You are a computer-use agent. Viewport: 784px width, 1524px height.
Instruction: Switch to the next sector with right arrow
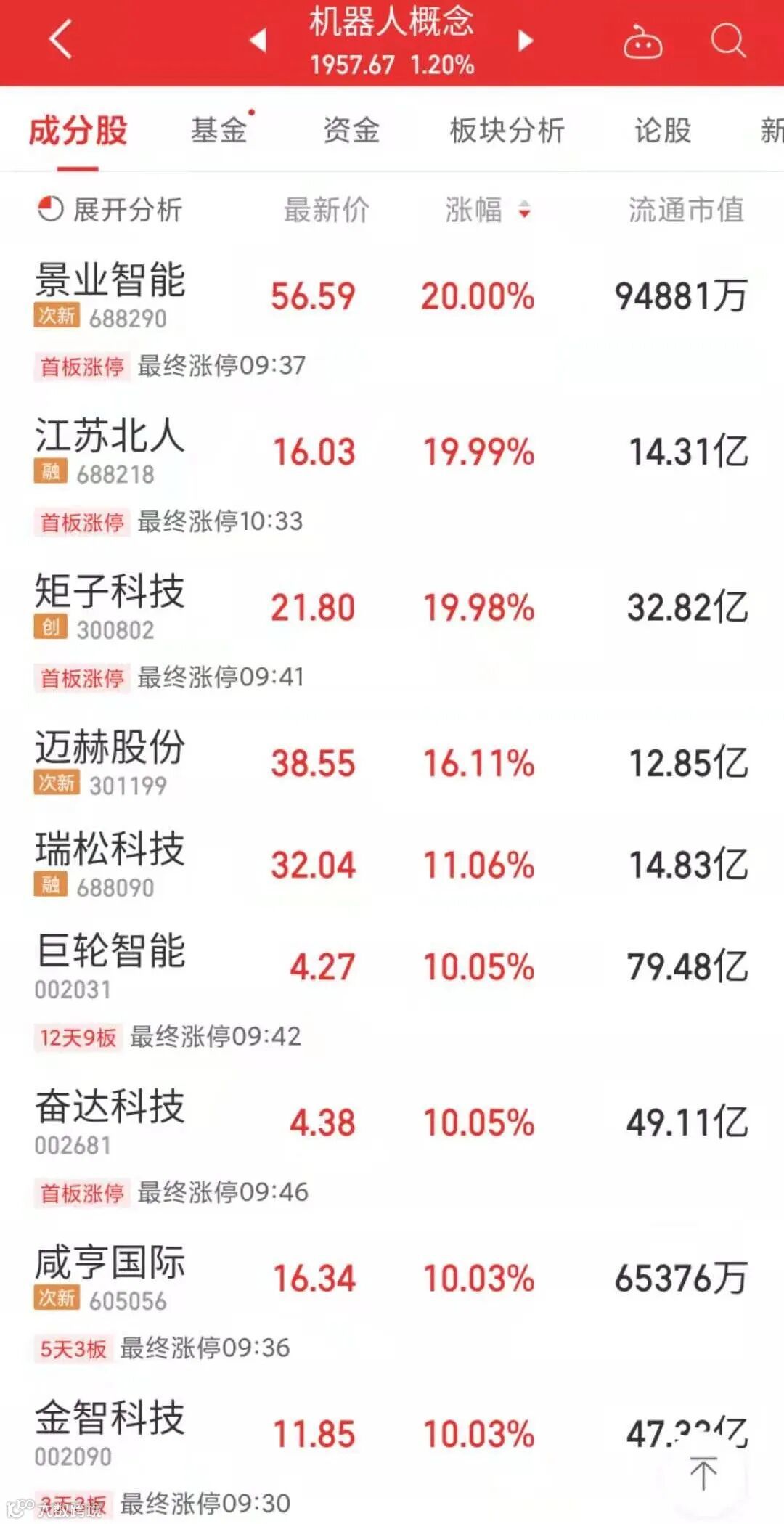526,41
